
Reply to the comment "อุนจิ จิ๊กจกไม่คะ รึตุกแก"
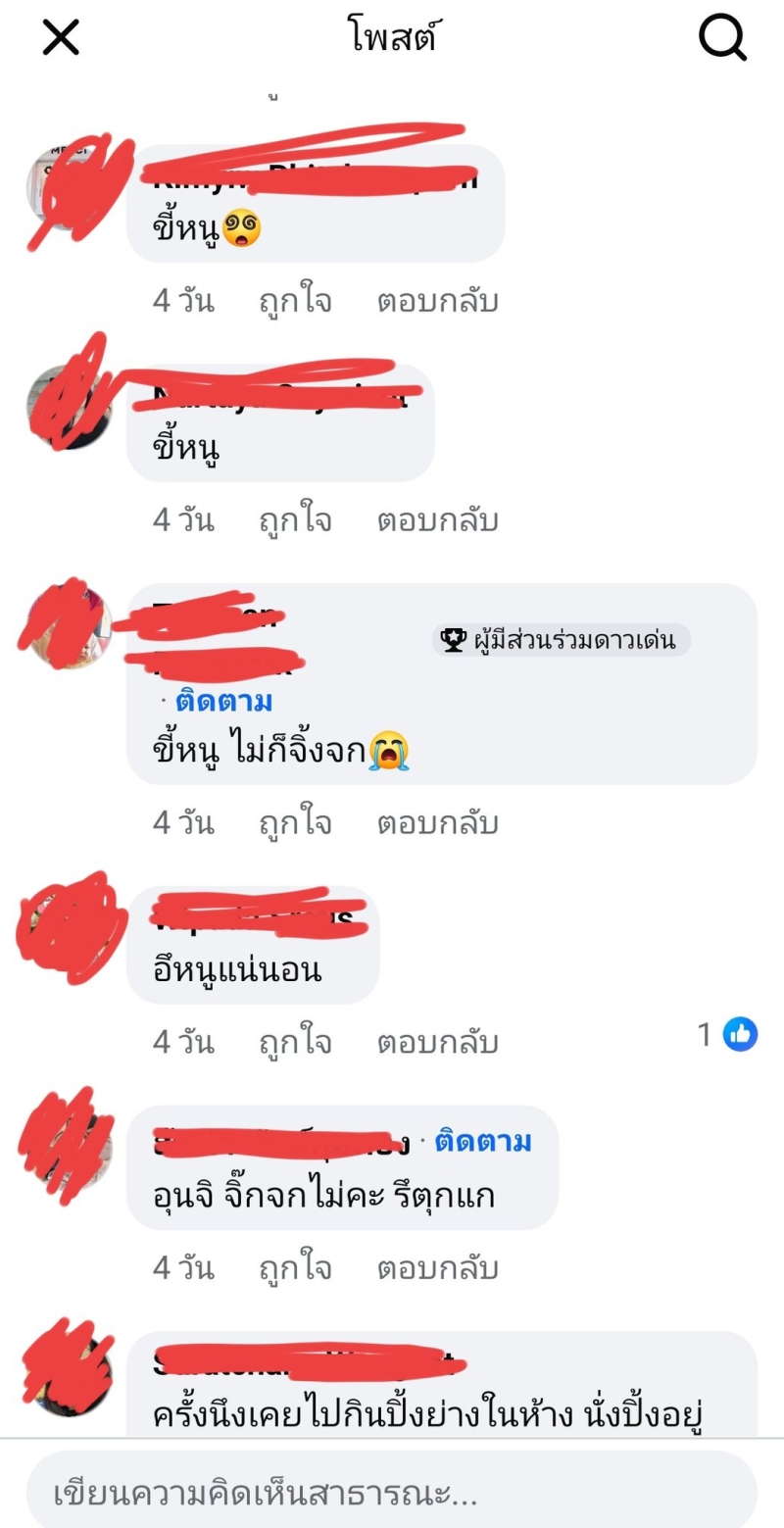click(437, 1269)
